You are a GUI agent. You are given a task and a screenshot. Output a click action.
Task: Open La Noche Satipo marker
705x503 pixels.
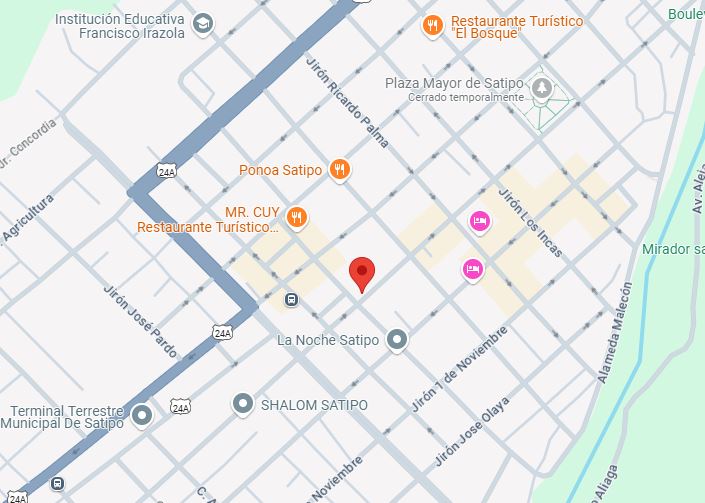pyautogui.click(x=398, y=340)
